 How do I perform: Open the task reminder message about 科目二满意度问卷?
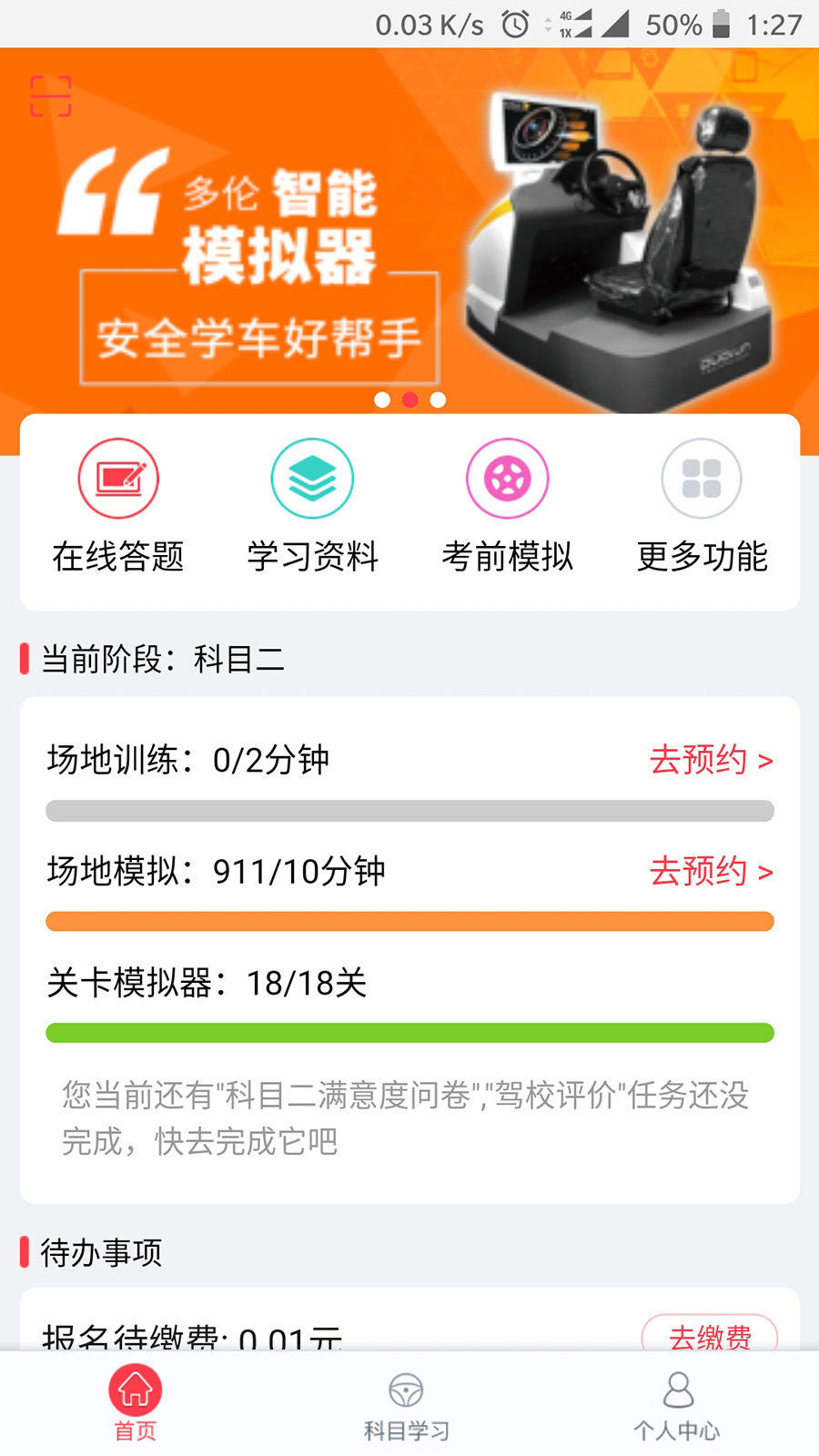point(405,1117)
